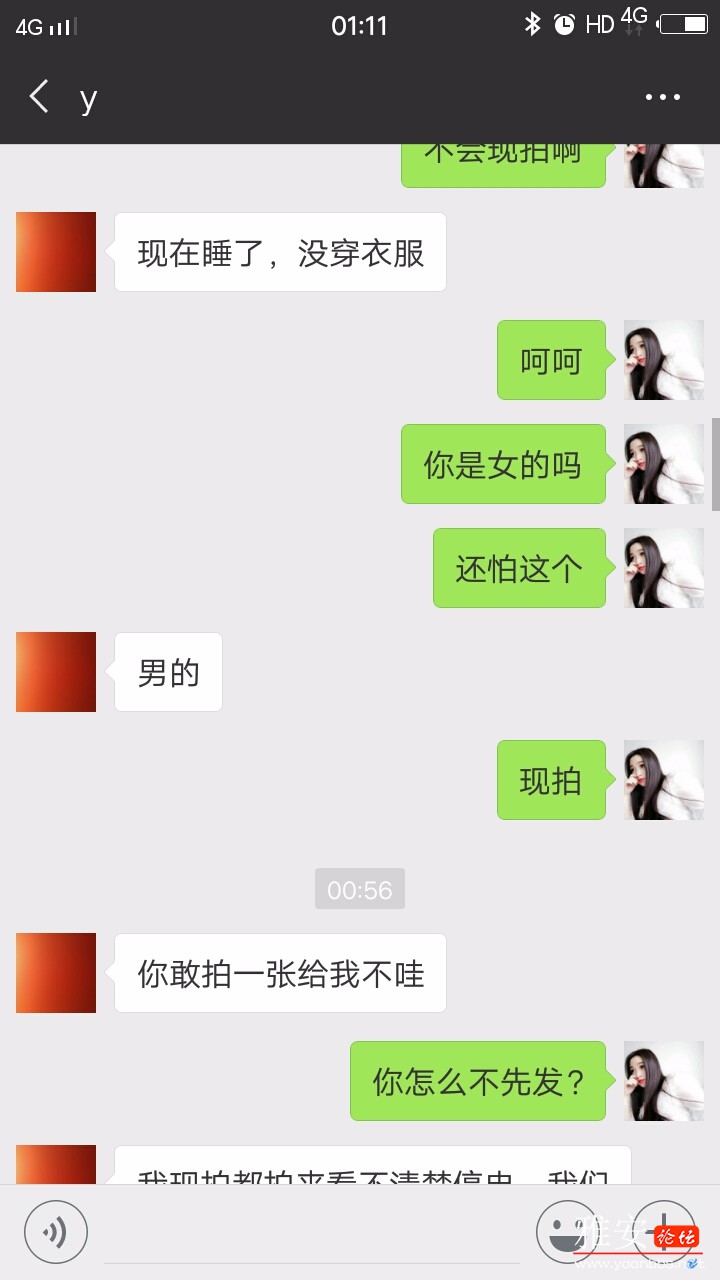This screenshot has height=1280, width=720.
Task: Go back from chat with y
Action: point(39,97)
